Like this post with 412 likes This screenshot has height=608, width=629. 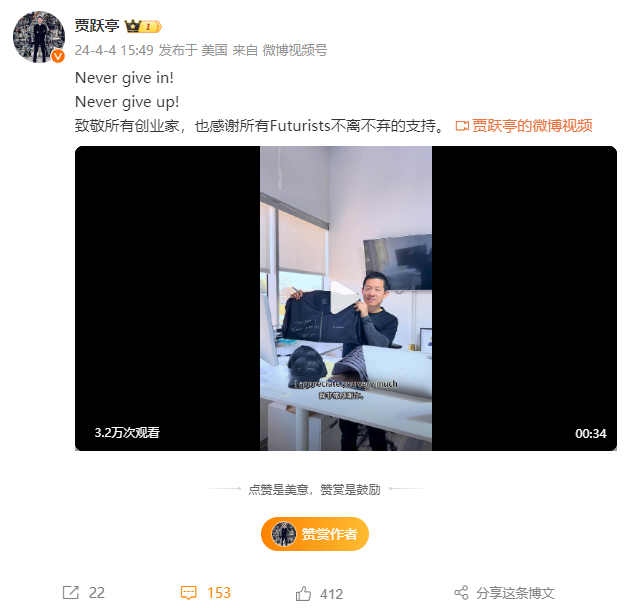[319, 593]
